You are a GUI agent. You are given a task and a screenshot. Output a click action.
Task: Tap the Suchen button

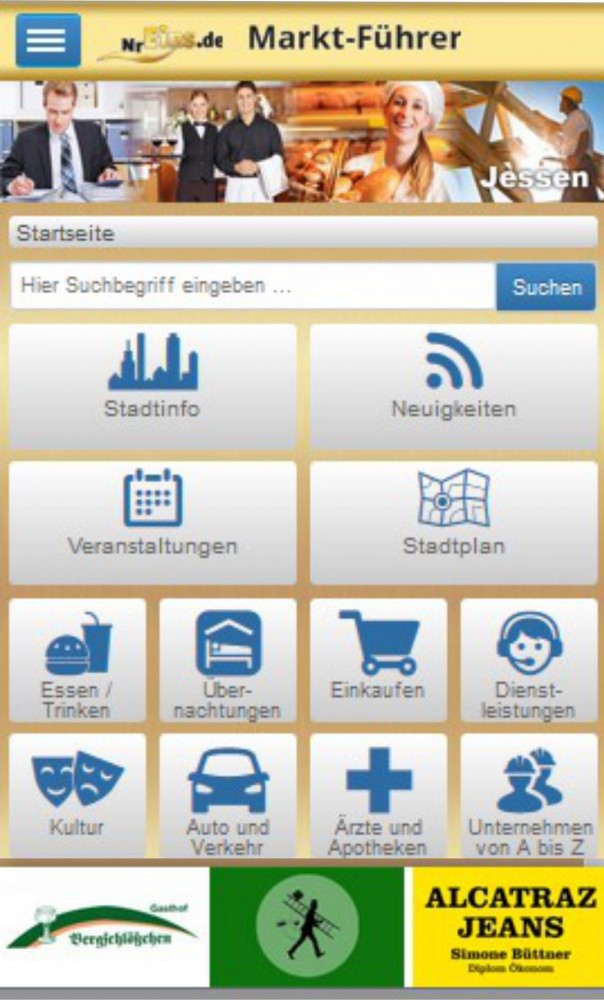[x=546, y=287]
